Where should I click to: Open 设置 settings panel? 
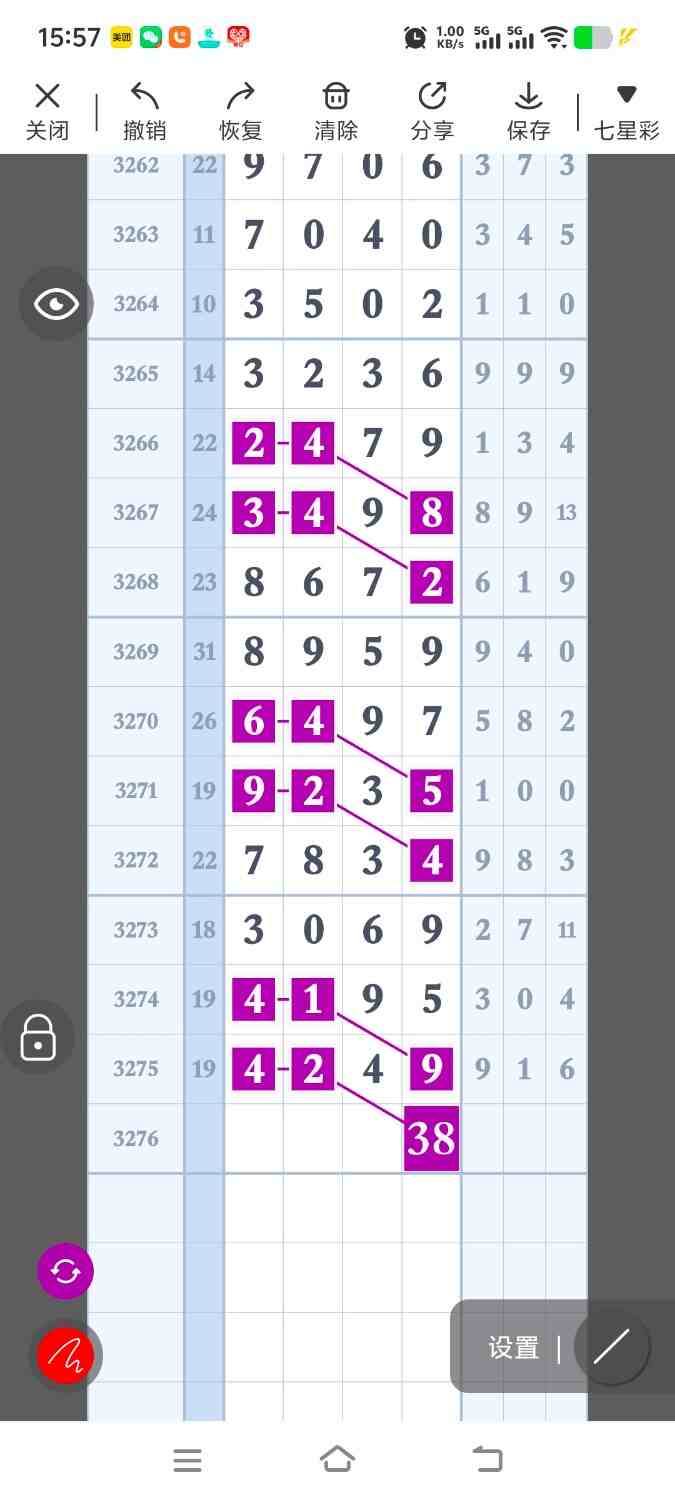click(x=514, y=1348)
